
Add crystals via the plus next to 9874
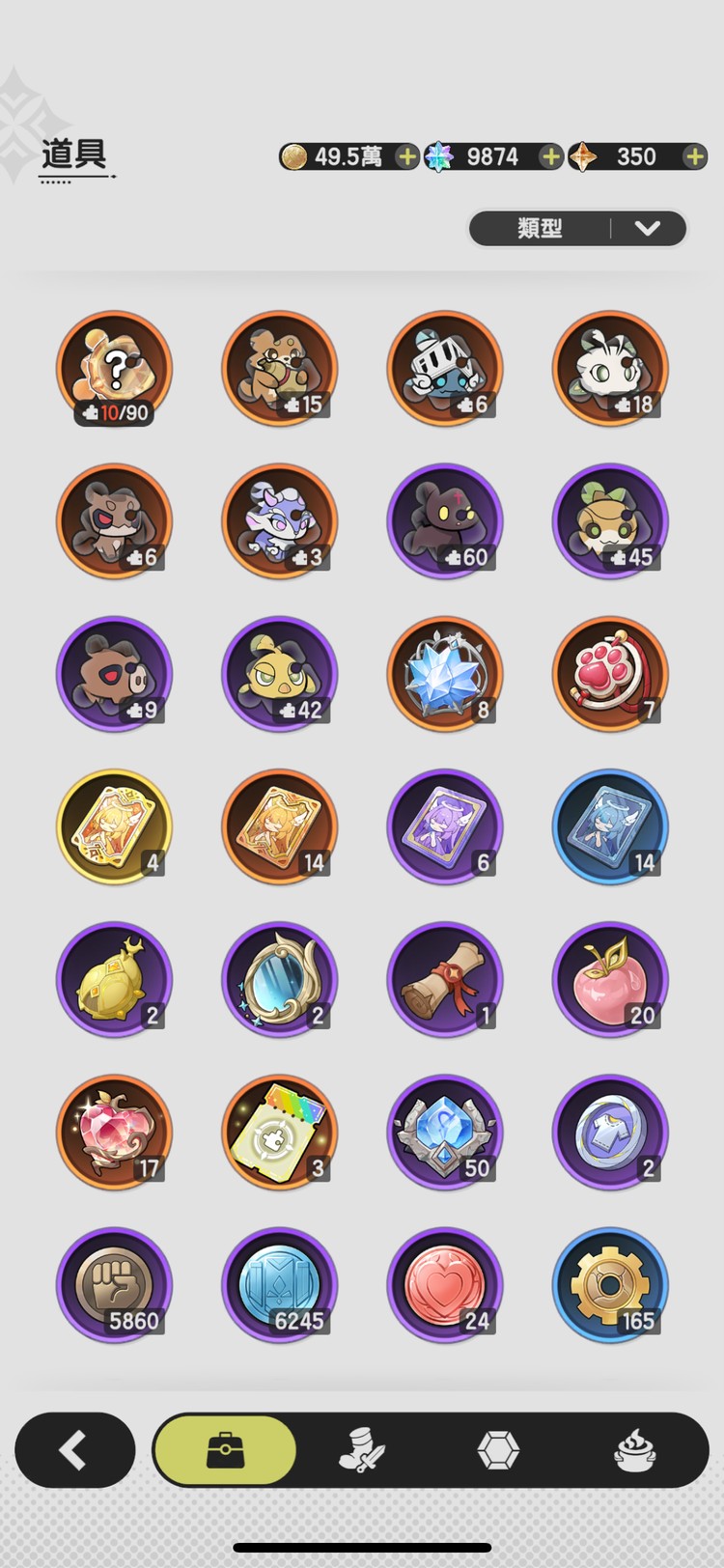(550, 156)
